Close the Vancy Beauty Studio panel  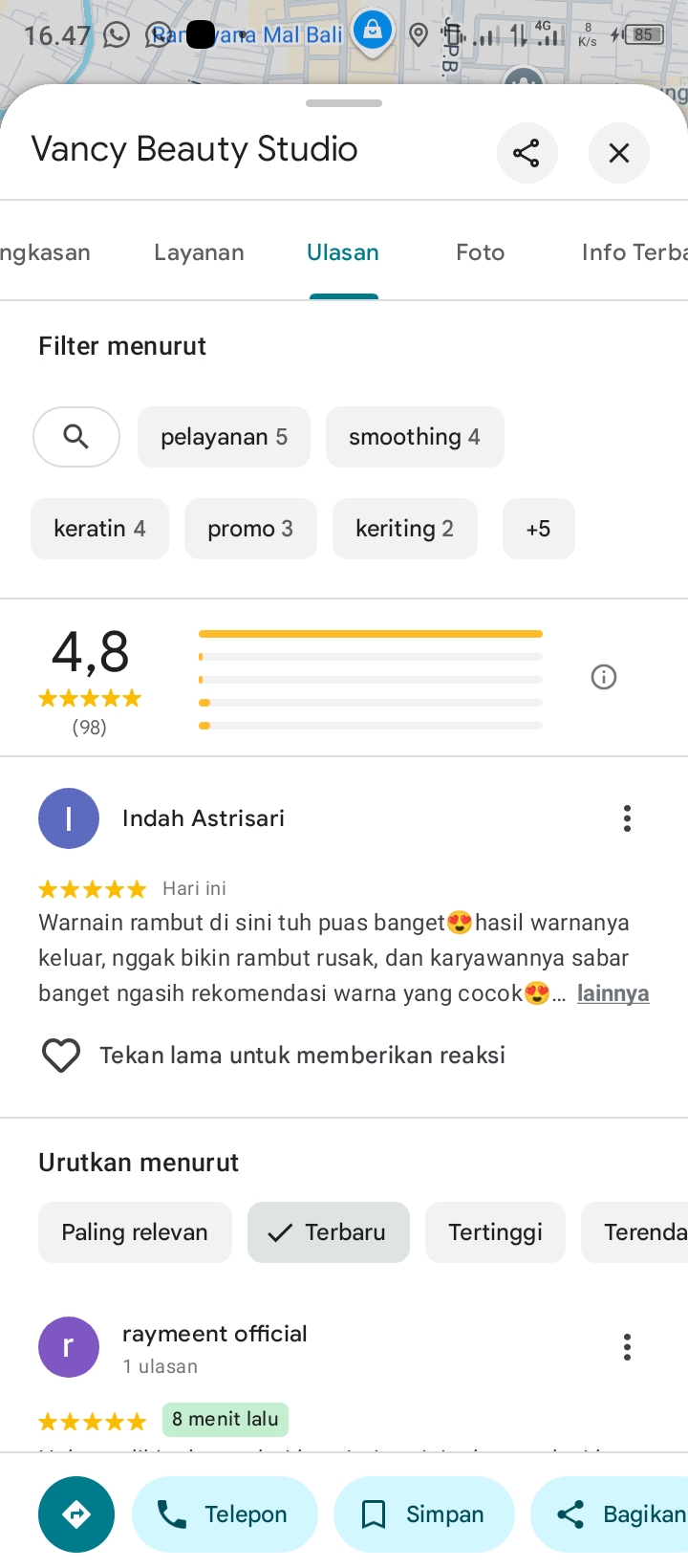[619, 153]
